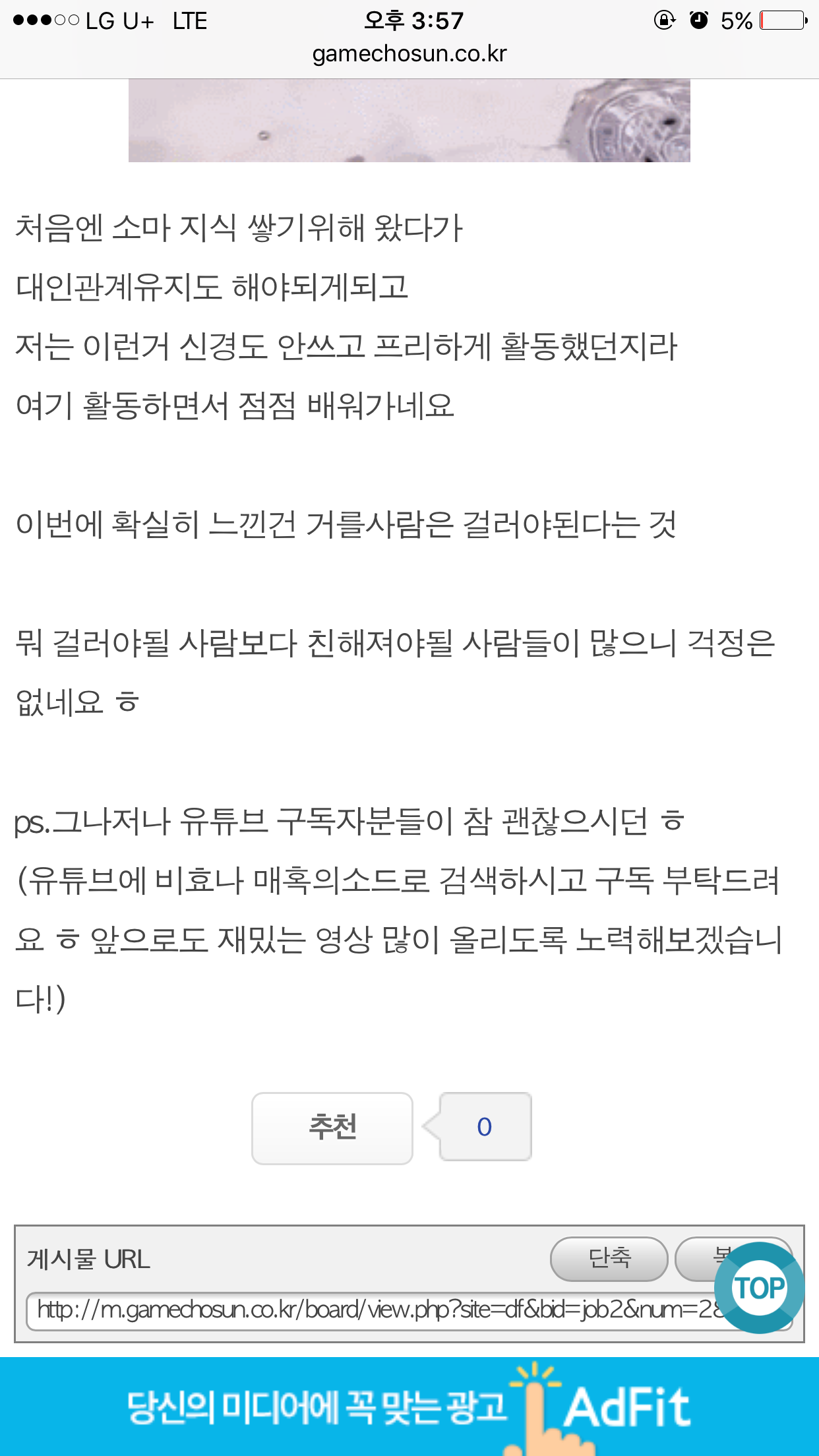819x1456 pixels.
Task: Select the post URL text field
Action: pos(409,1310)
